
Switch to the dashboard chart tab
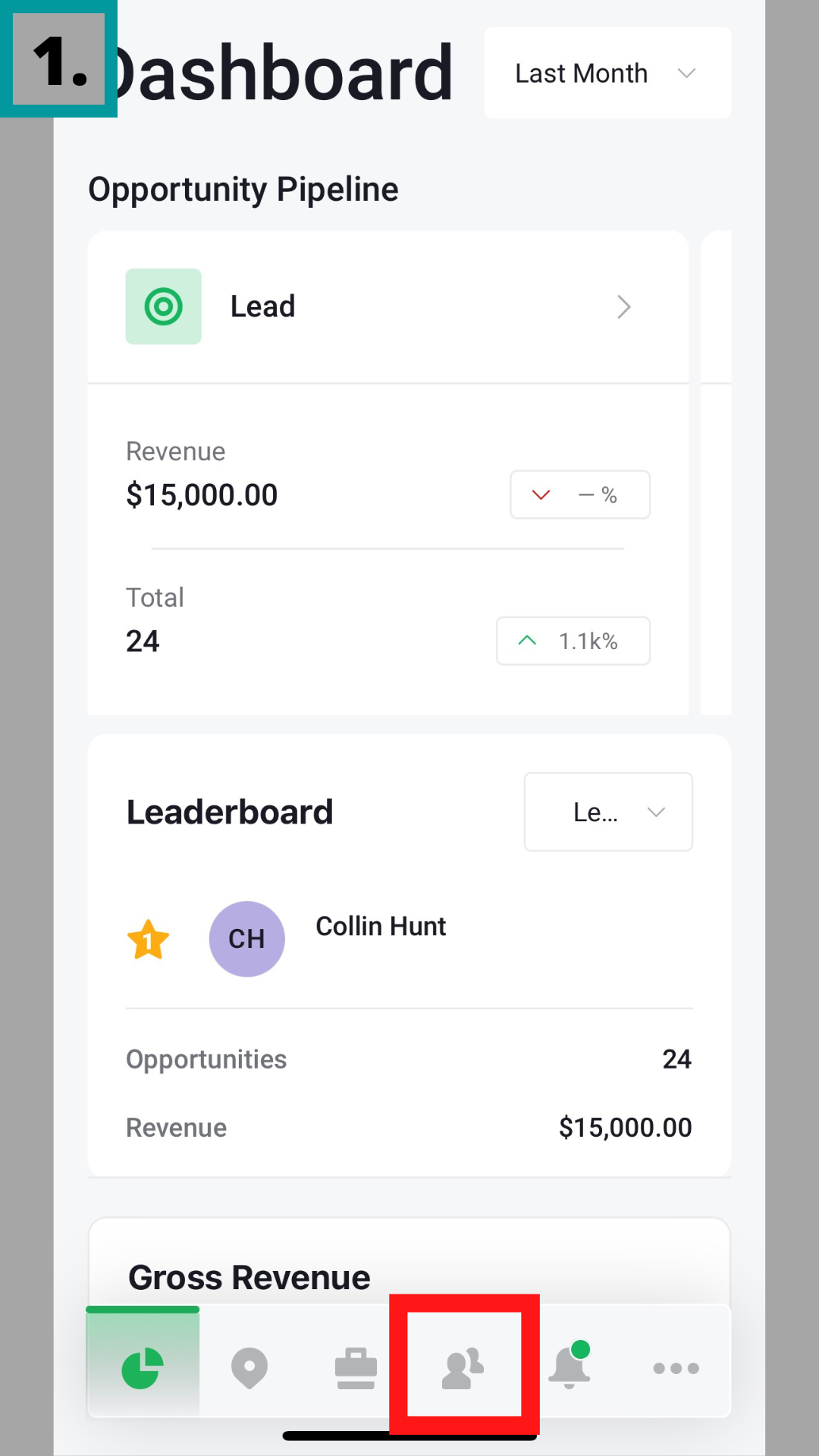[143, 1367]
